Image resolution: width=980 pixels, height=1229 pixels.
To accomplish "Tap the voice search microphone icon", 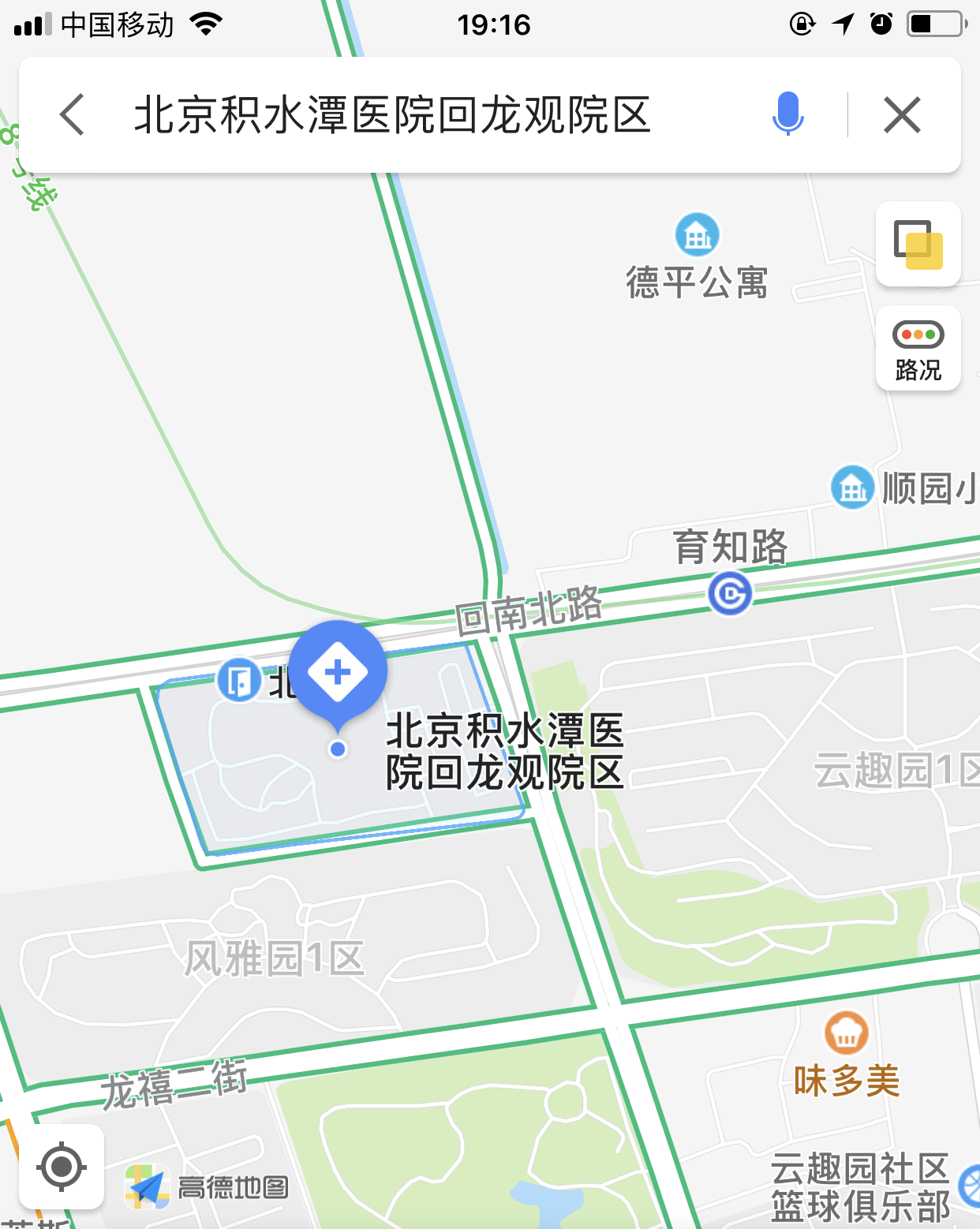I will [x=787, y=114].
